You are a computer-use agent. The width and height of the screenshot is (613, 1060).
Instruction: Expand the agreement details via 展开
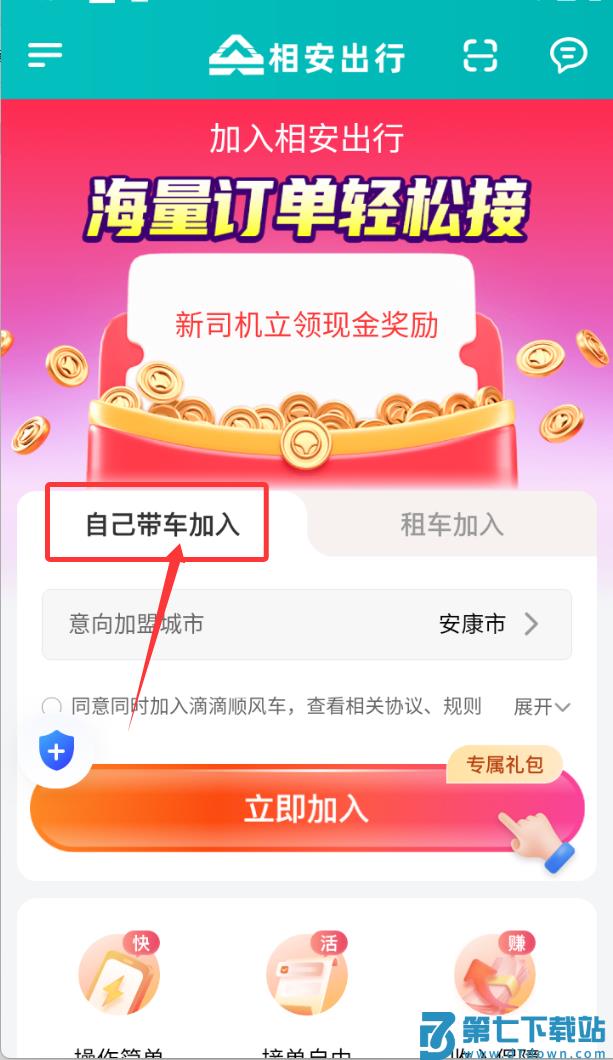[x=542, y=707]
